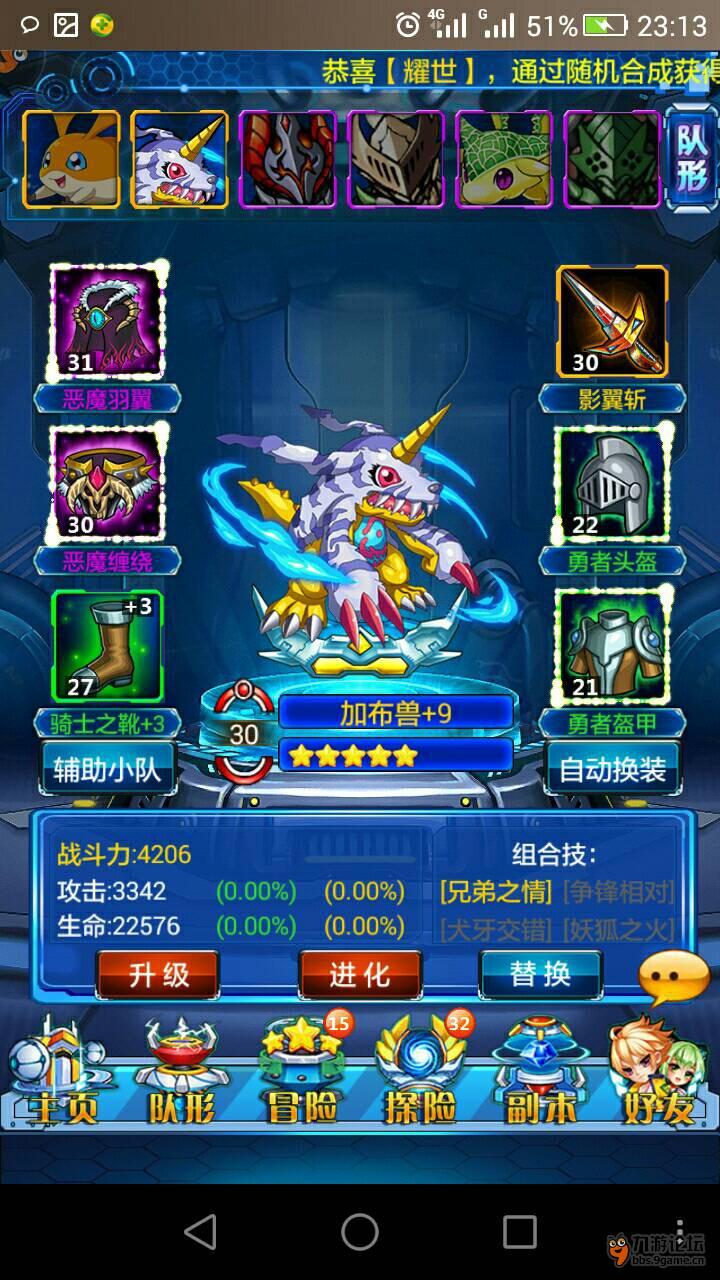Open the 勇者盔甲 armor slot
720x1280 pixels.
tap(612, 645)
